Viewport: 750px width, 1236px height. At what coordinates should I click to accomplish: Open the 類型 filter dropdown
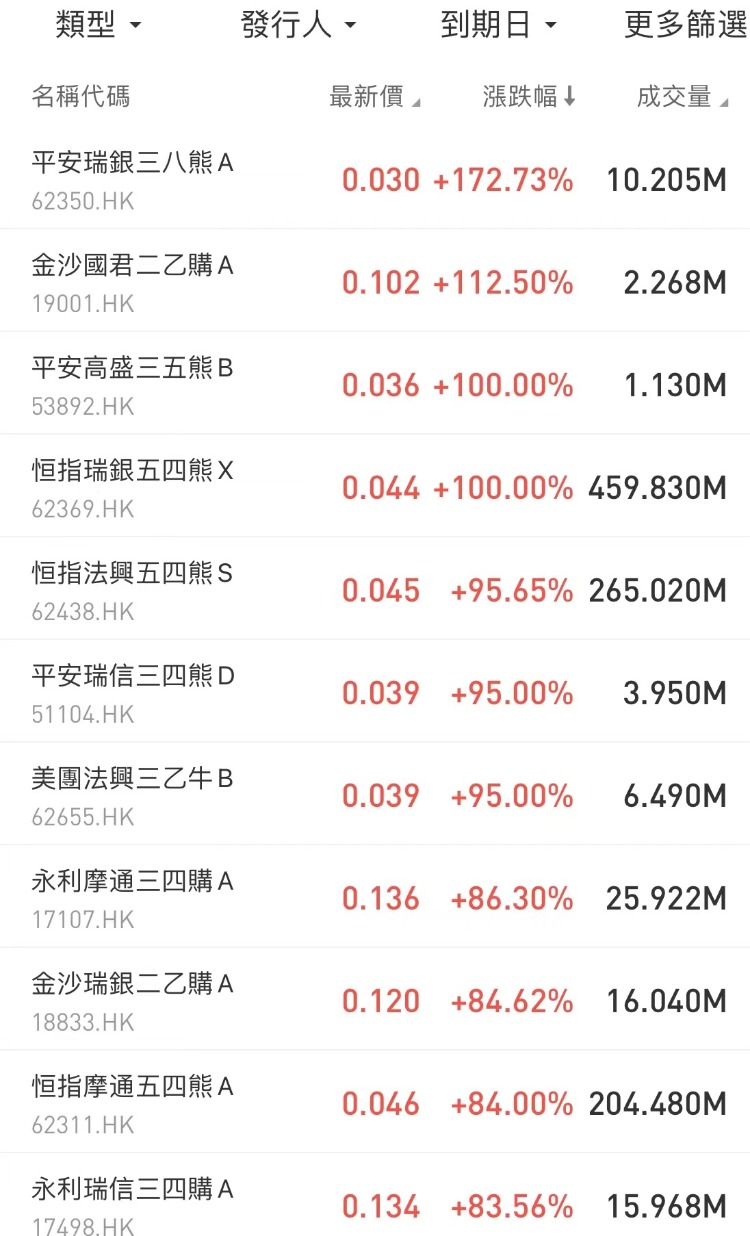tap(98, 25)
